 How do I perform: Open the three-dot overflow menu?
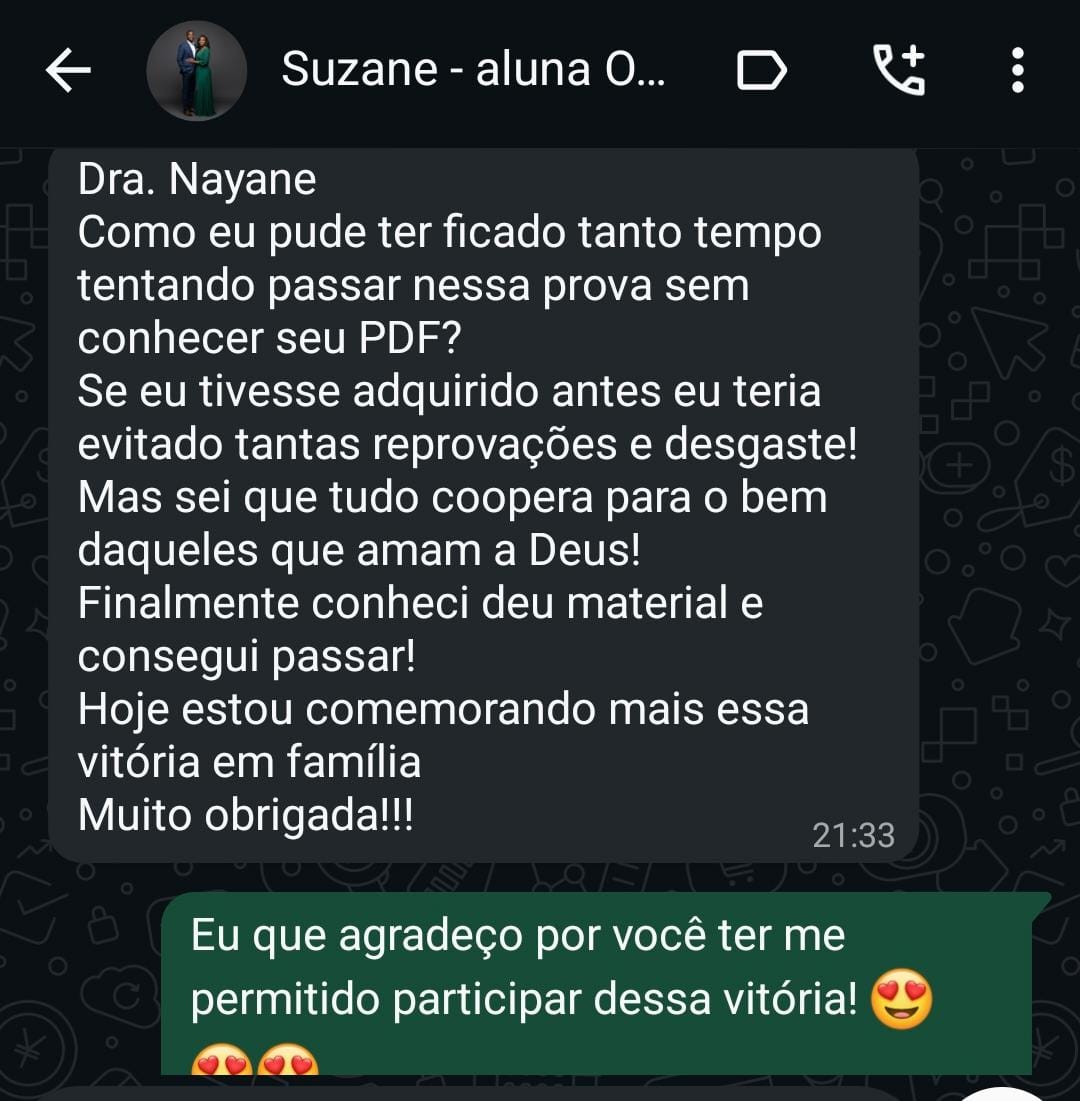point(1017,71)
